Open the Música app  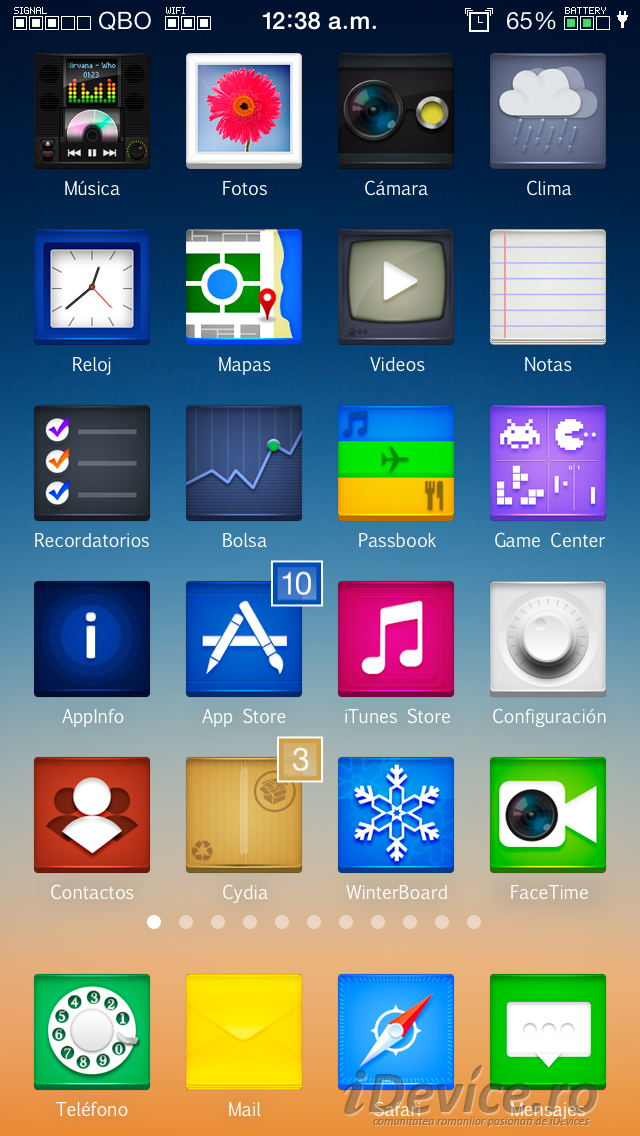92,111
